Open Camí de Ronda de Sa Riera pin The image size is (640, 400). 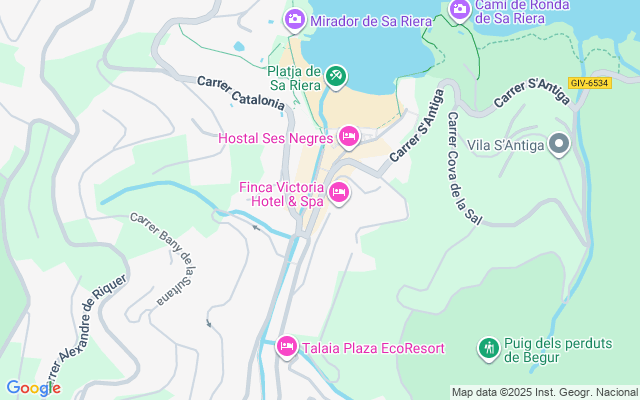point(459,9)
